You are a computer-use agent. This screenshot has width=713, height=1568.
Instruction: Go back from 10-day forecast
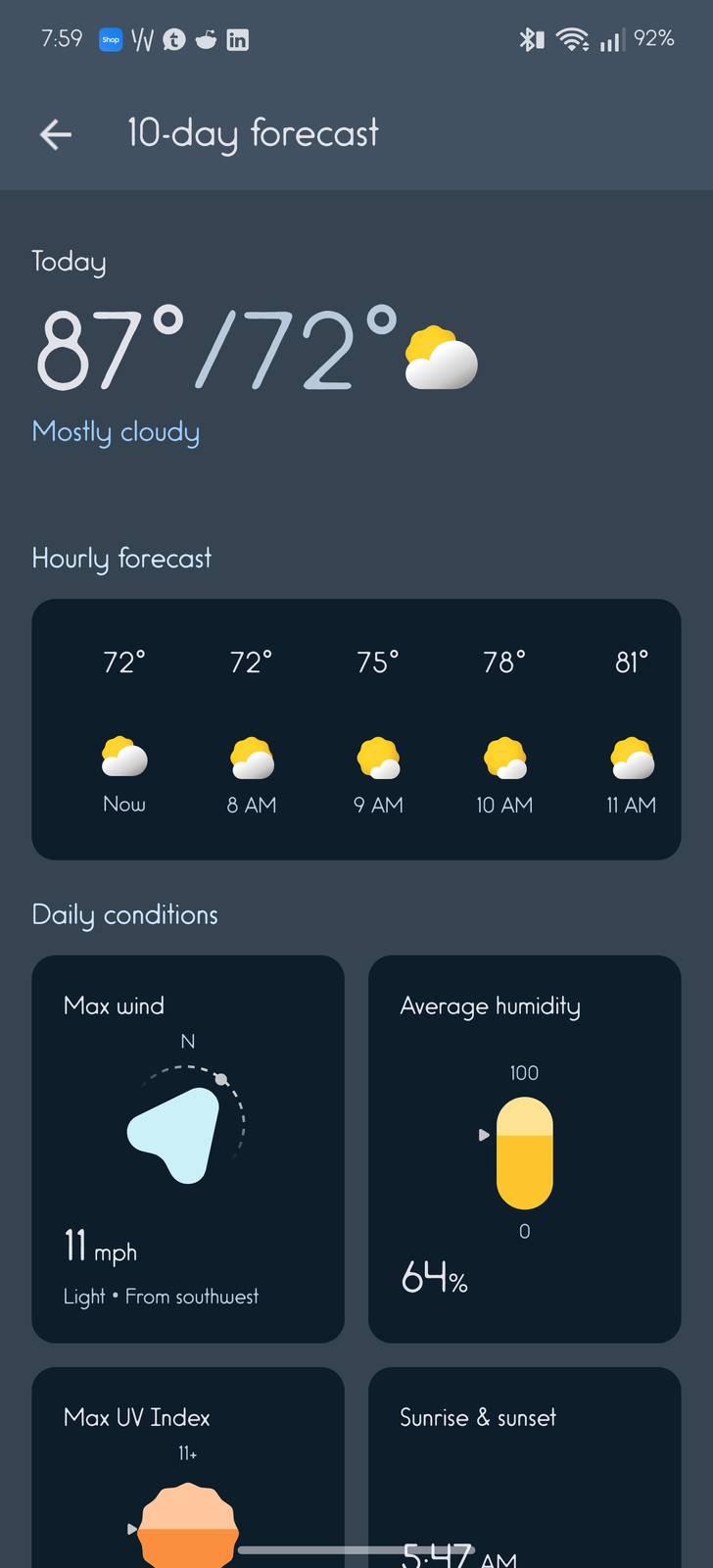coord(56,134)
